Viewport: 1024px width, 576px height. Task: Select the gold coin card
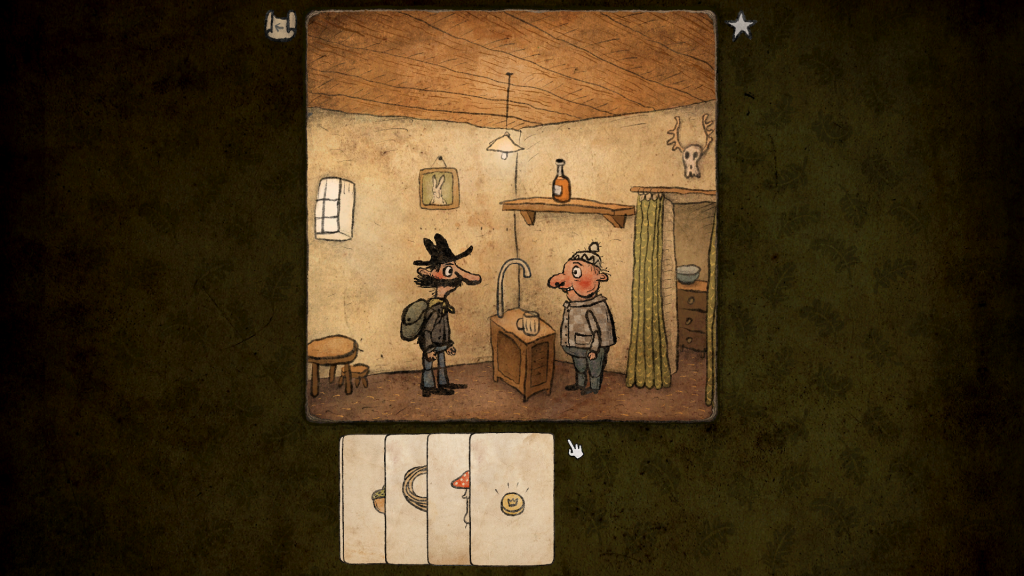coord(512,500)
